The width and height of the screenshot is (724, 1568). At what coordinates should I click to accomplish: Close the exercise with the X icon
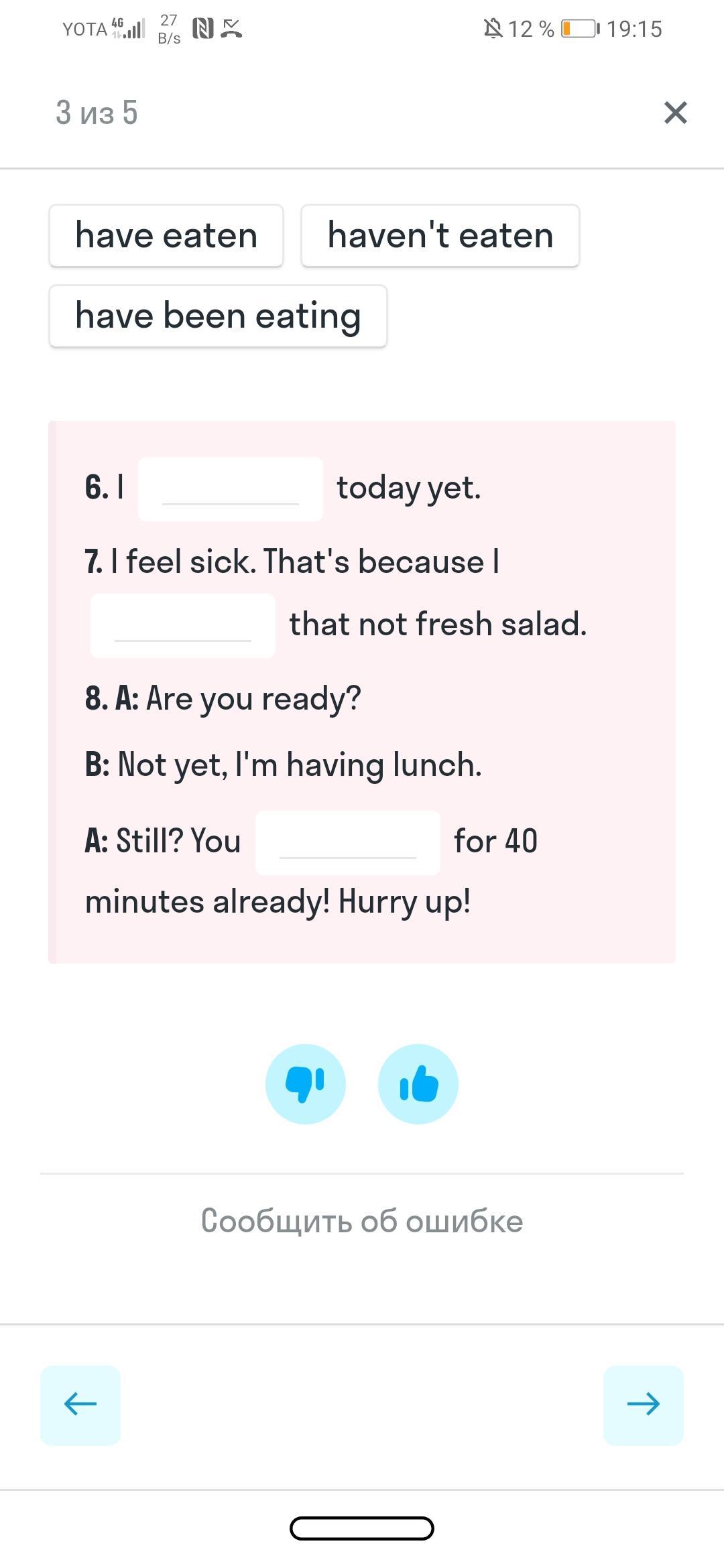[x=675, y=113]
